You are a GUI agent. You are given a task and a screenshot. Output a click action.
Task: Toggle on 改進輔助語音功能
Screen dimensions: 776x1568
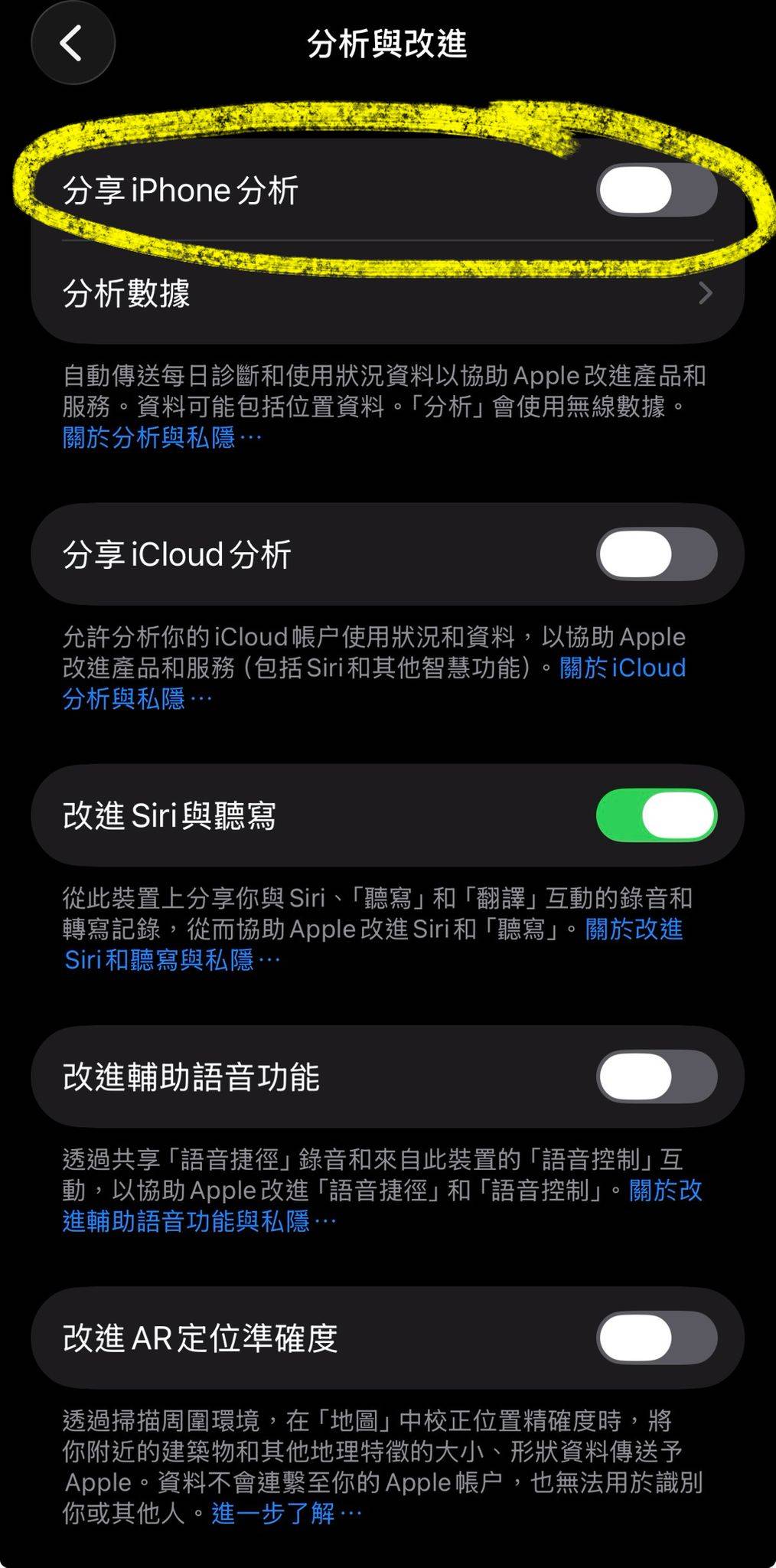click(656, 1076)
